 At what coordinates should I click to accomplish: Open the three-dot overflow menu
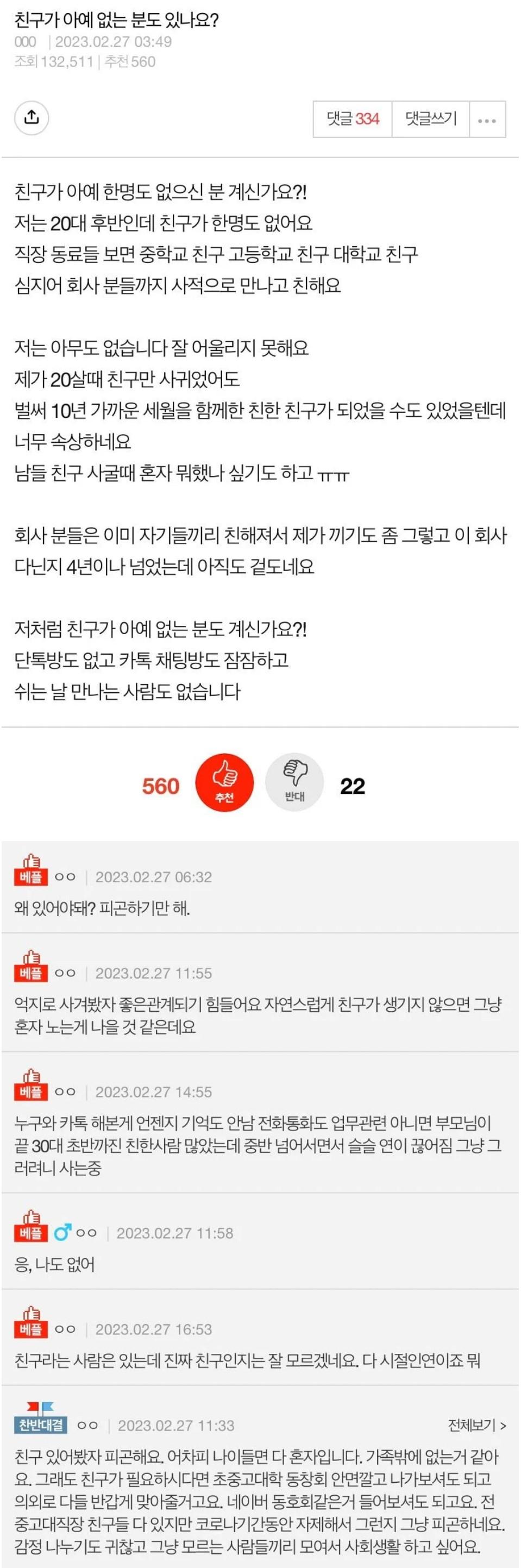coord(487,120)
